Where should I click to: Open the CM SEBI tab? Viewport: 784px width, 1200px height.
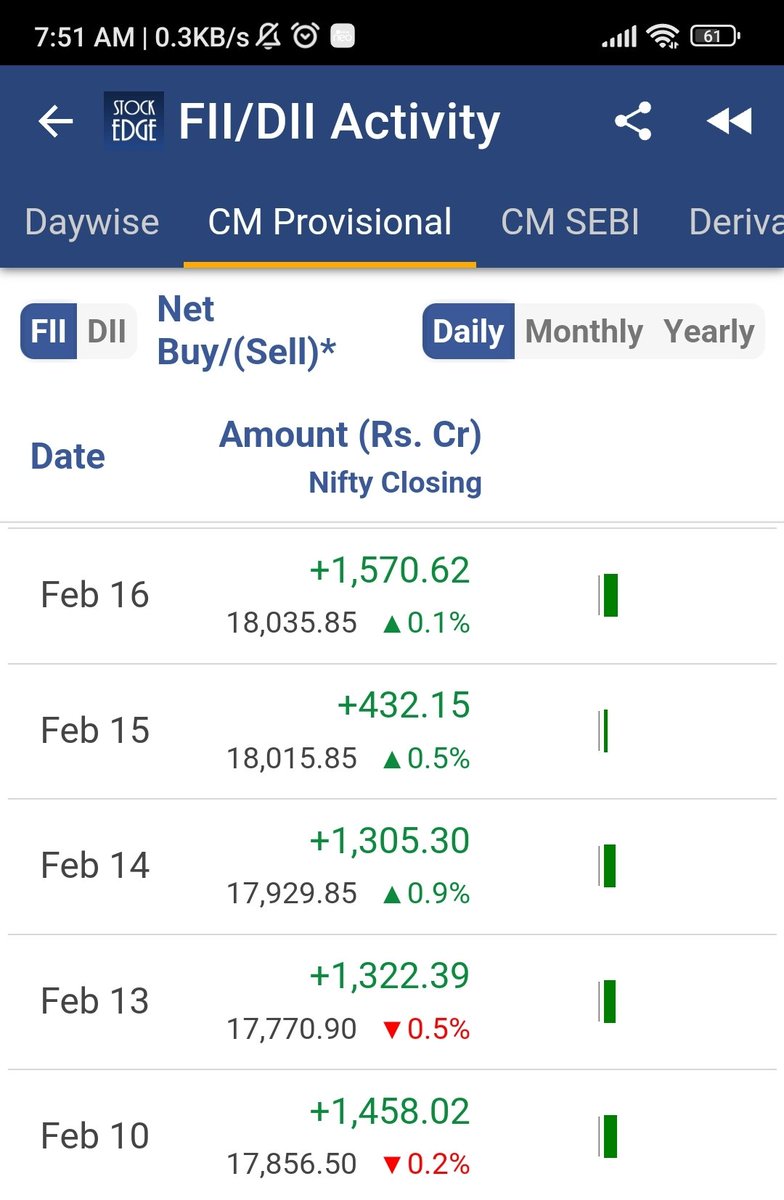(570, 222)
